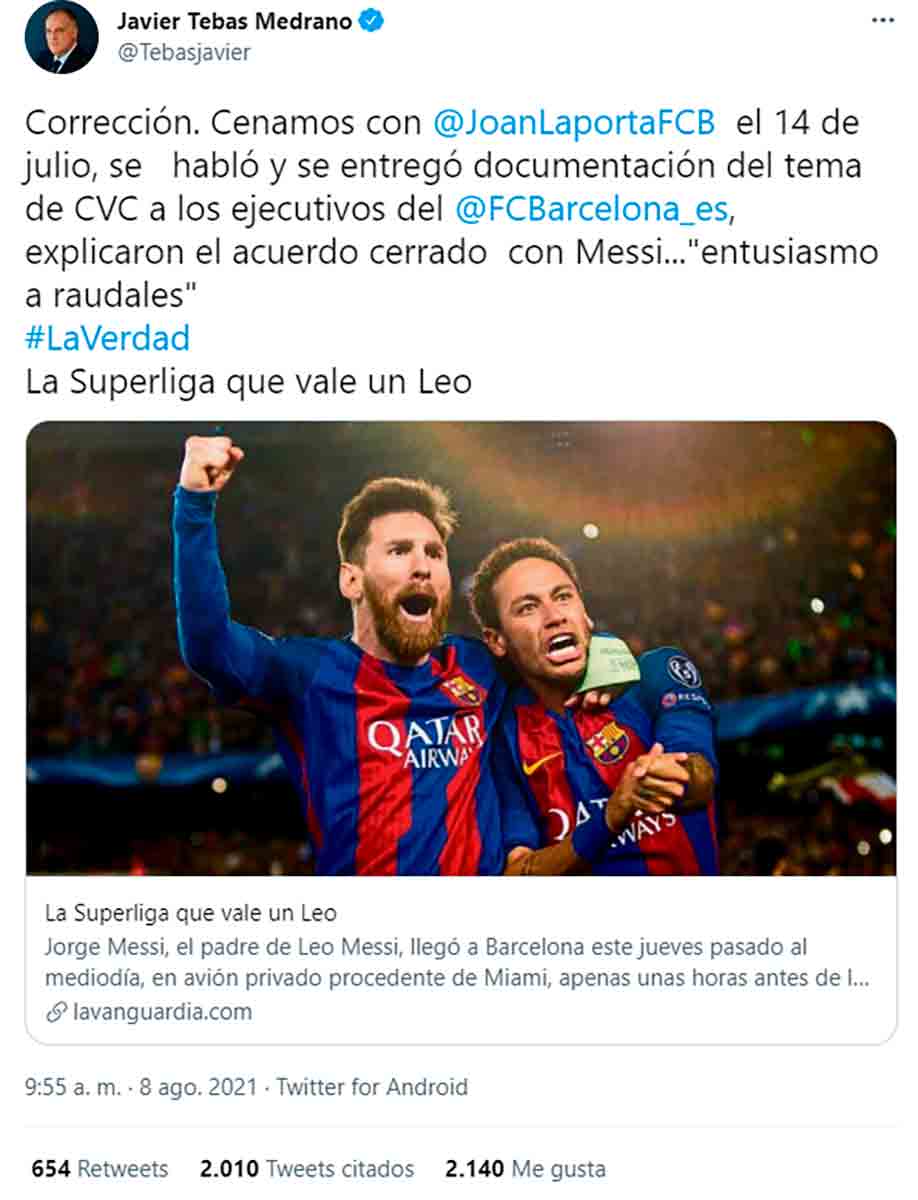The width and height of the screenshot is (918, 1200).
Task: Open the Twitter for Android source link
Action: click(x=372, y=1087)
